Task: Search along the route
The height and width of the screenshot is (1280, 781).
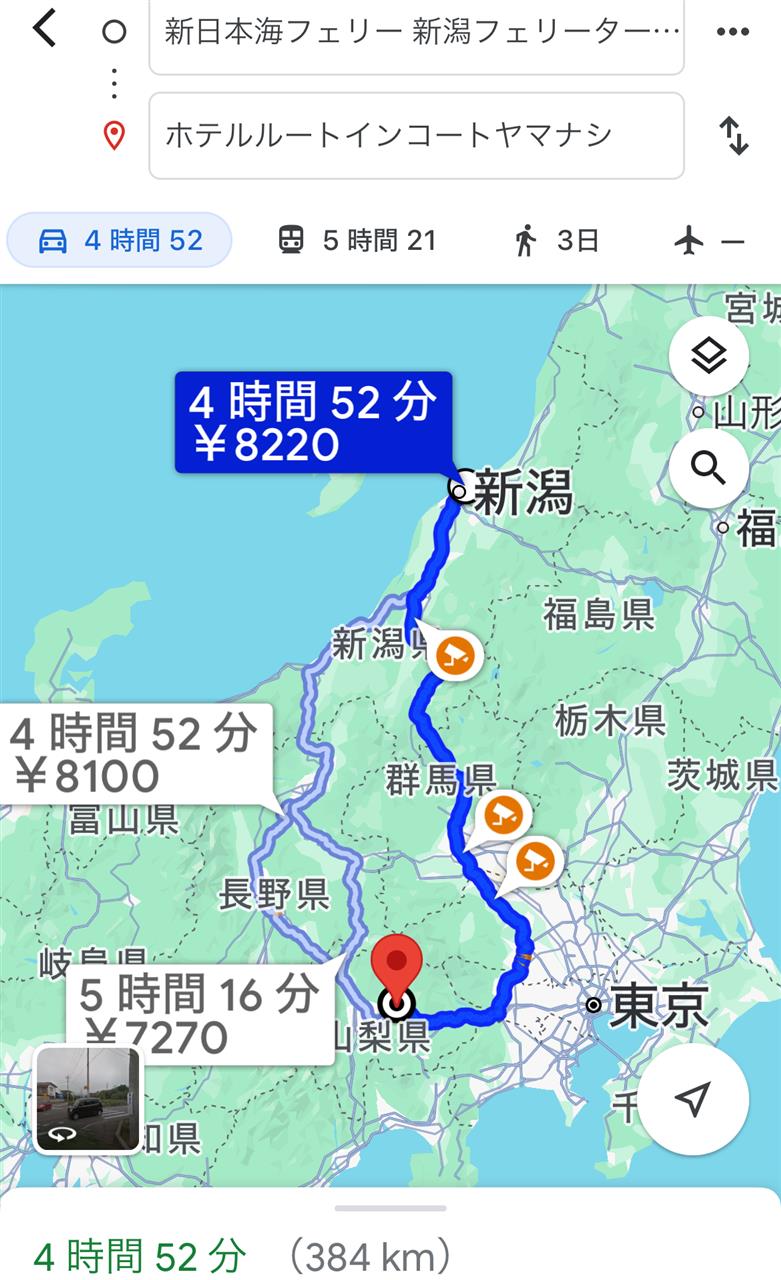Action: point(708,467)
